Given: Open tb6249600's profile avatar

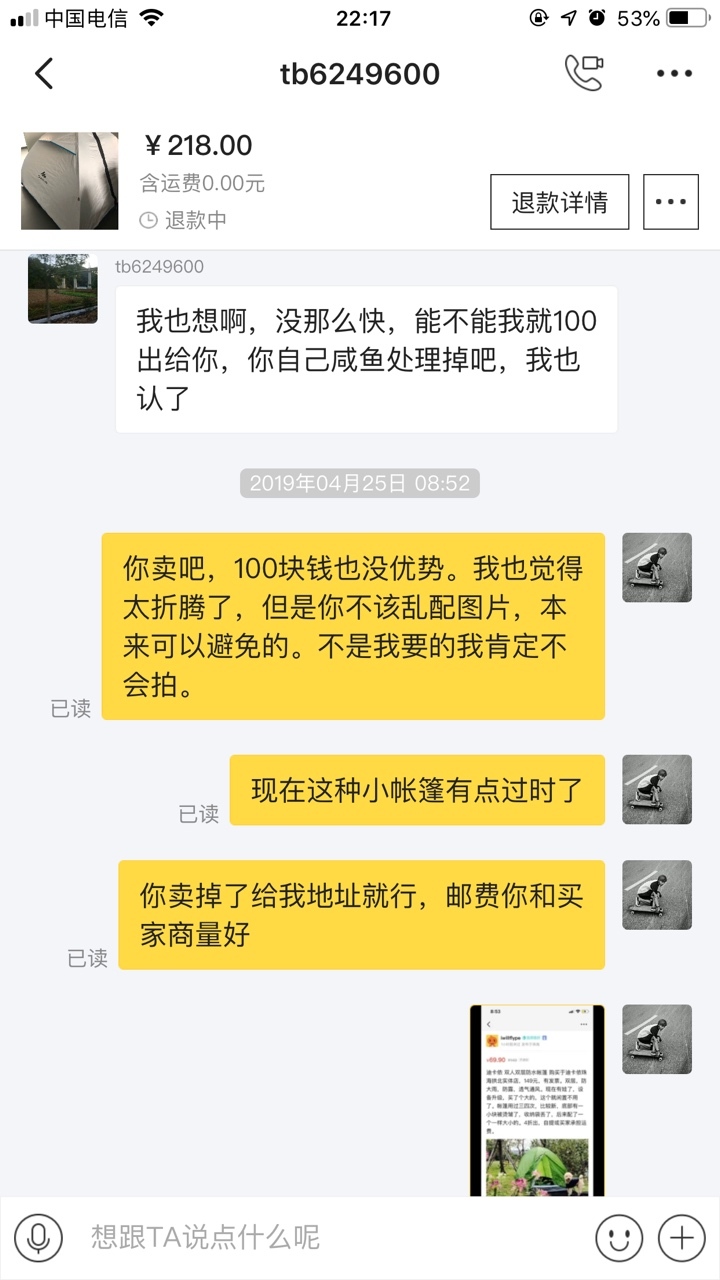Looking at the screenshot, I should (x=63, y=289).
